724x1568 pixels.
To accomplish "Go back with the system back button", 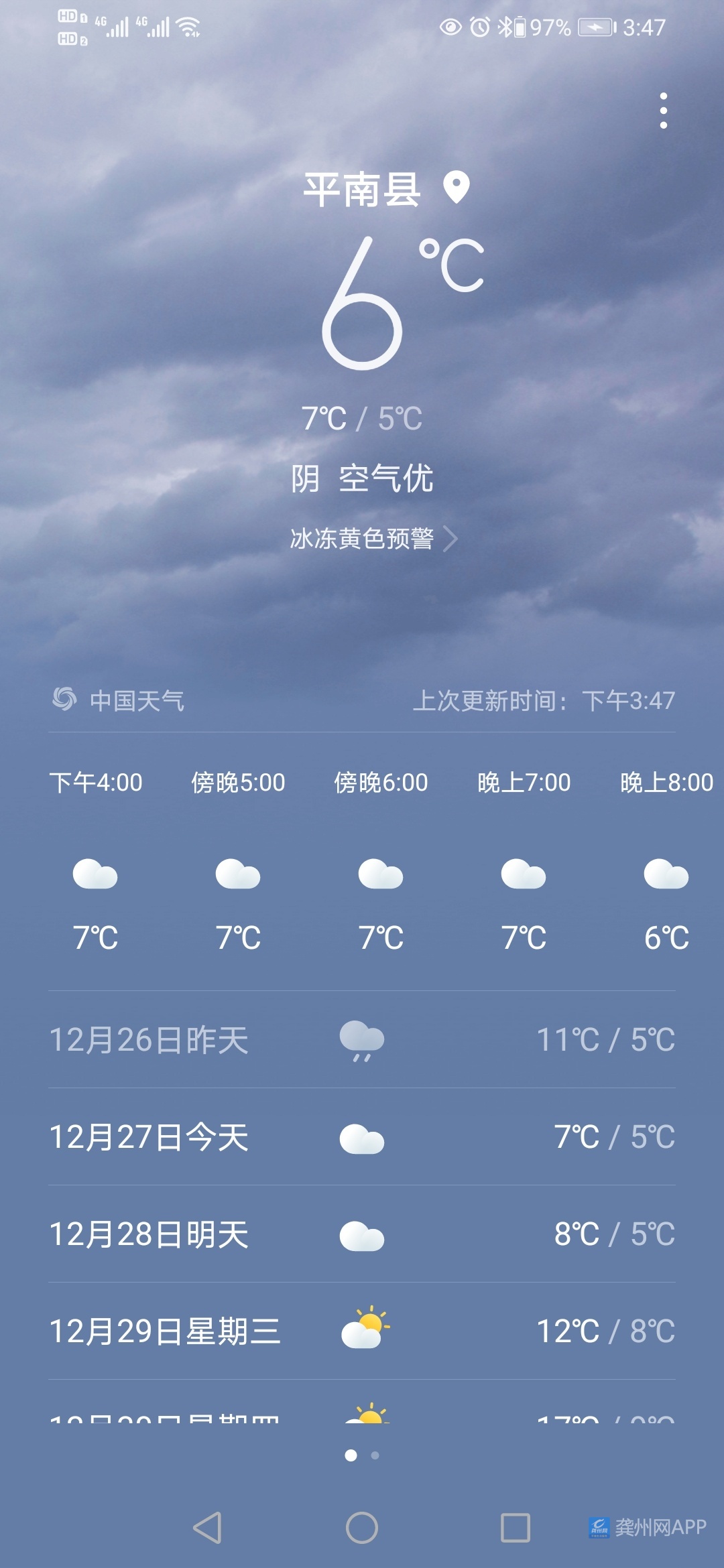I will (x=207, y=1528).
